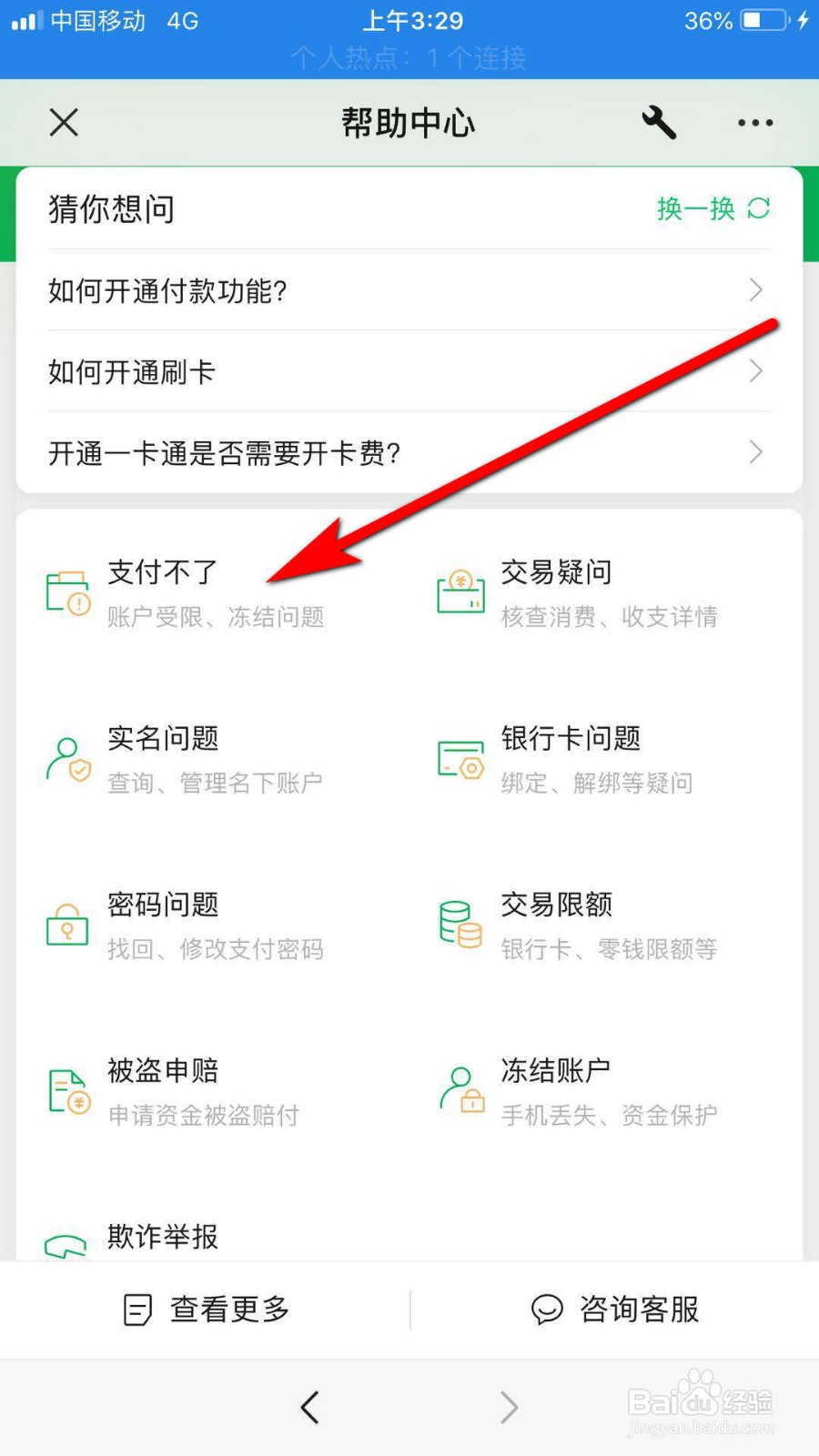Open 交易疑问 transaction questions icon
The image size is (819, 1456).
[x=461, y=591]
